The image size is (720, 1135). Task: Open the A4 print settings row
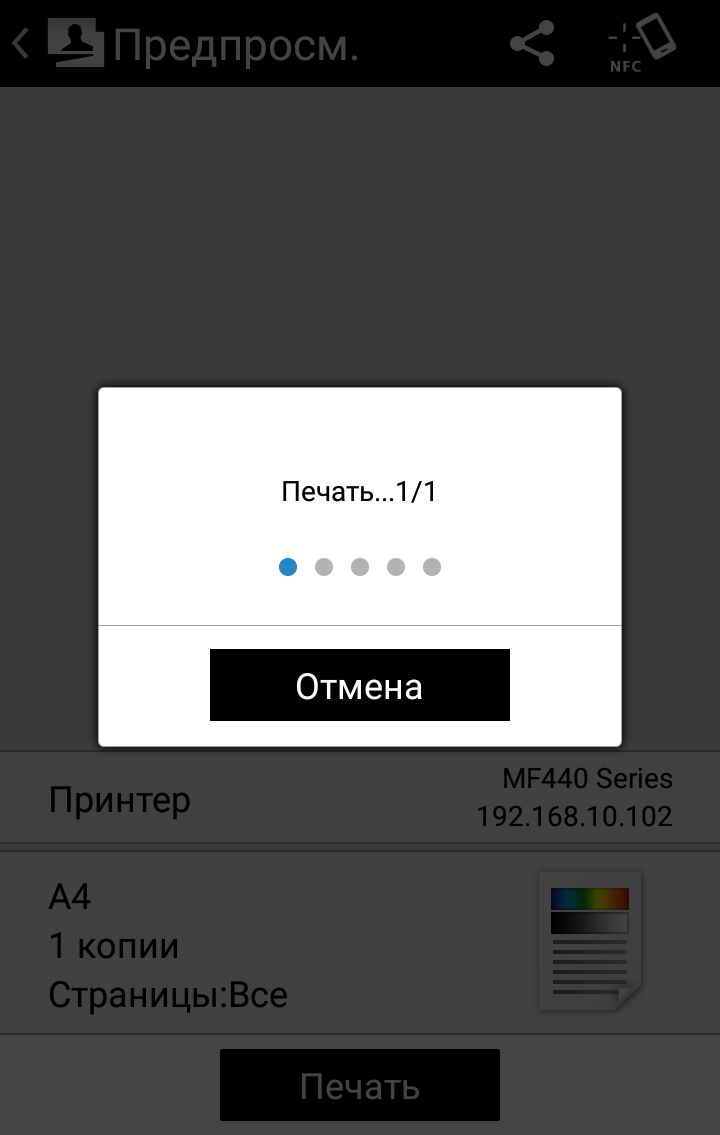point(359,944)
